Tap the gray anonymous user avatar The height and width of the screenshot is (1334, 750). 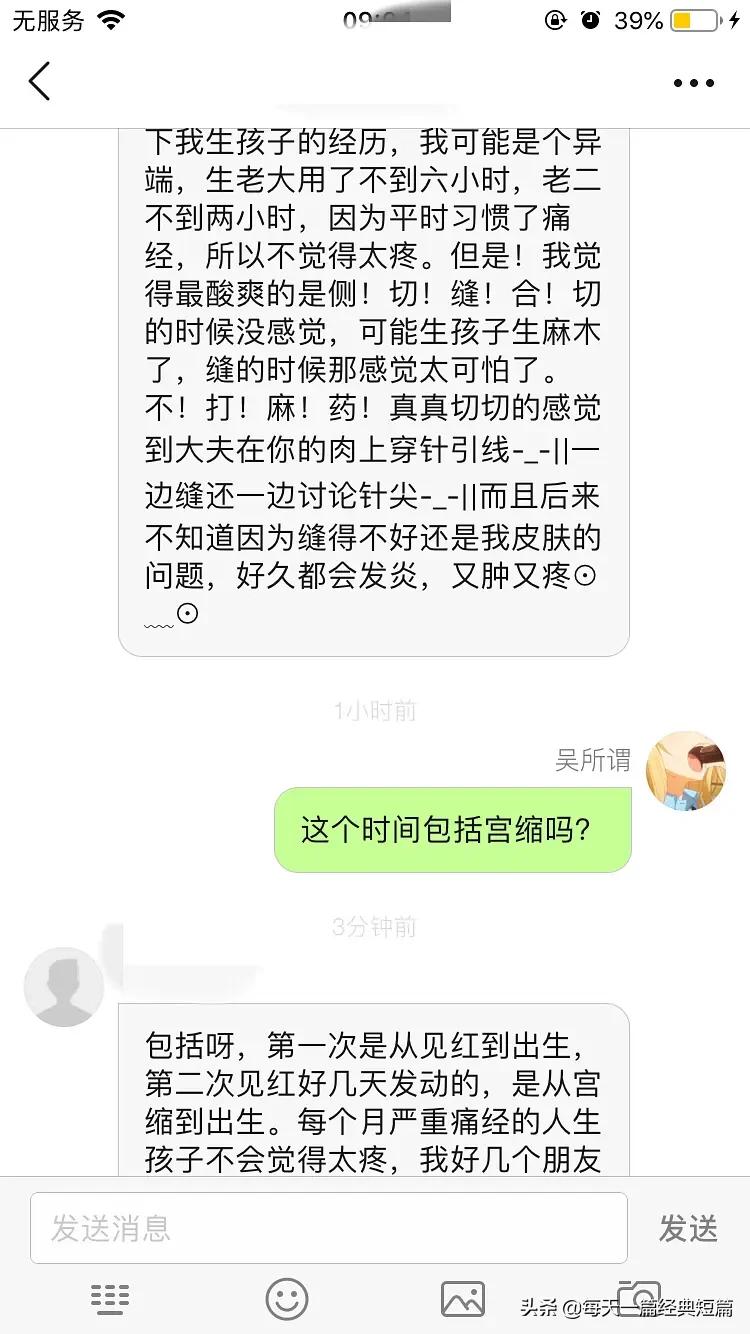point(64,986)
